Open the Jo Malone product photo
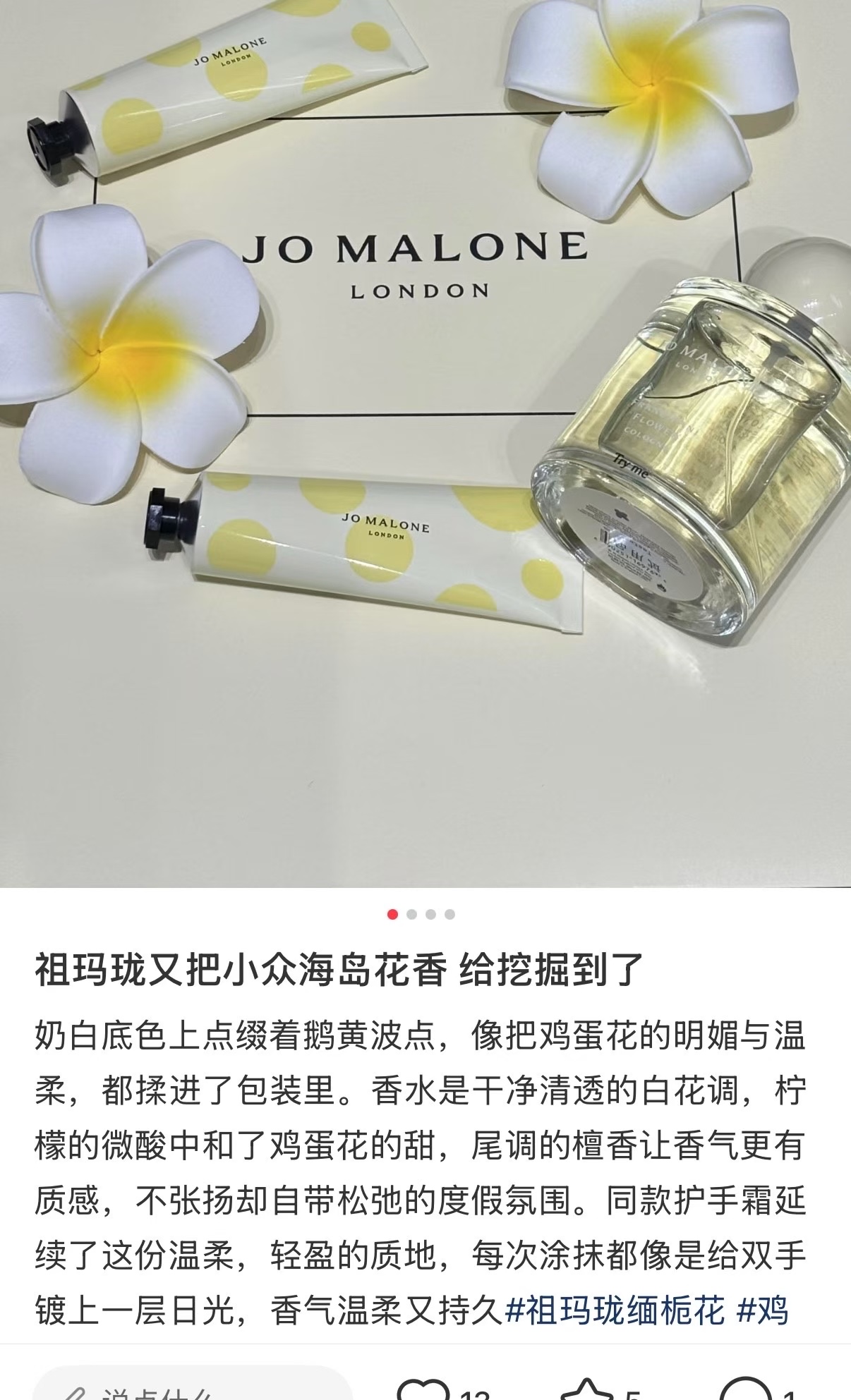 [x=425, y=444]
